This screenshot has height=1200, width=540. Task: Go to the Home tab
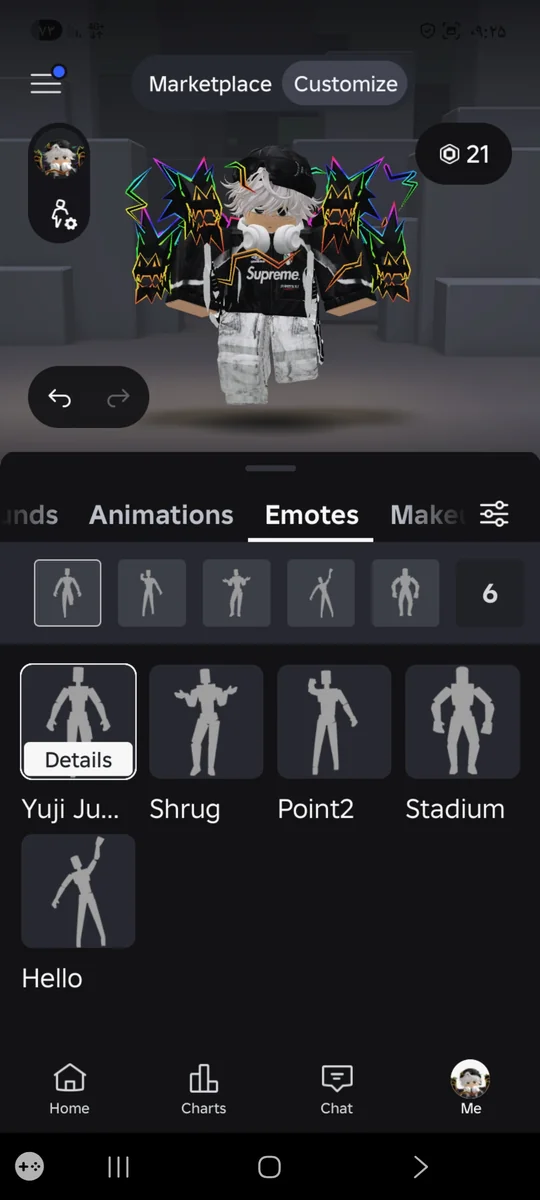click(69, 1089)
